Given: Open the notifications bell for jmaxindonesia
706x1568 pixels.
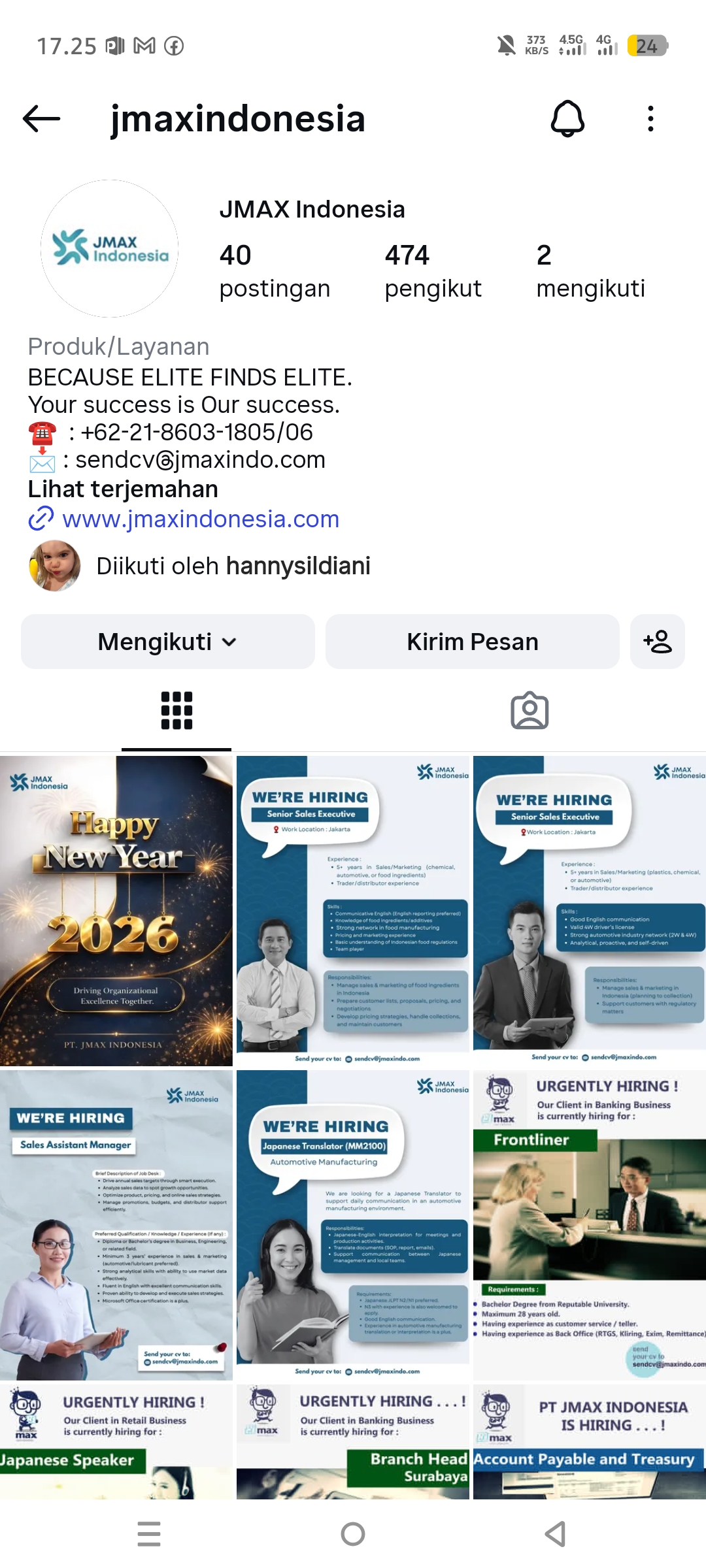Looking at the screenshot, I should pyautogui.click(x=567, y=119).
